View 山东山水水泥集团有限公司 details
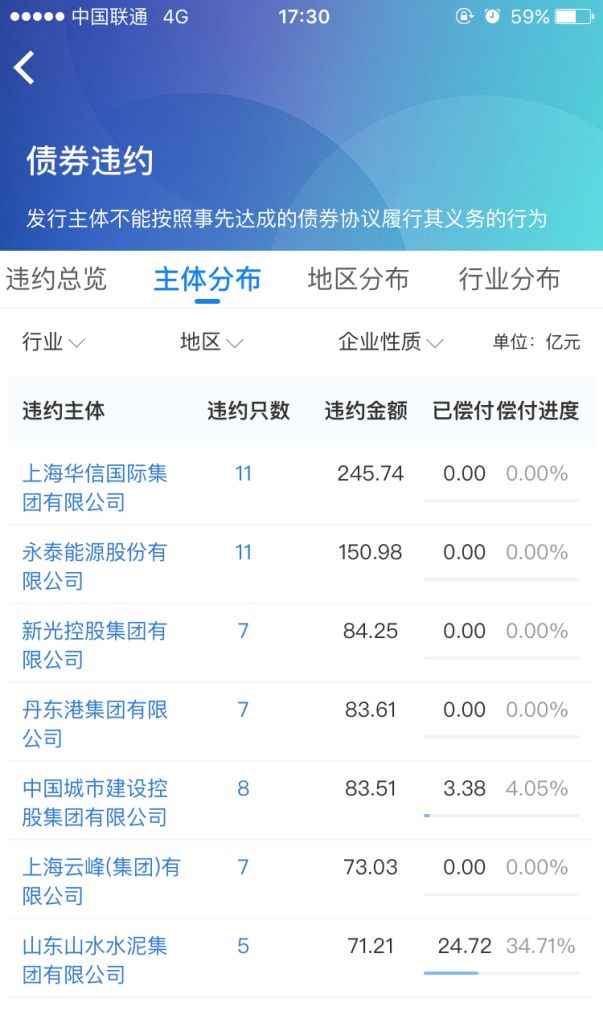The height and width of the screenshot is (1030, 603). coord(95,960)
